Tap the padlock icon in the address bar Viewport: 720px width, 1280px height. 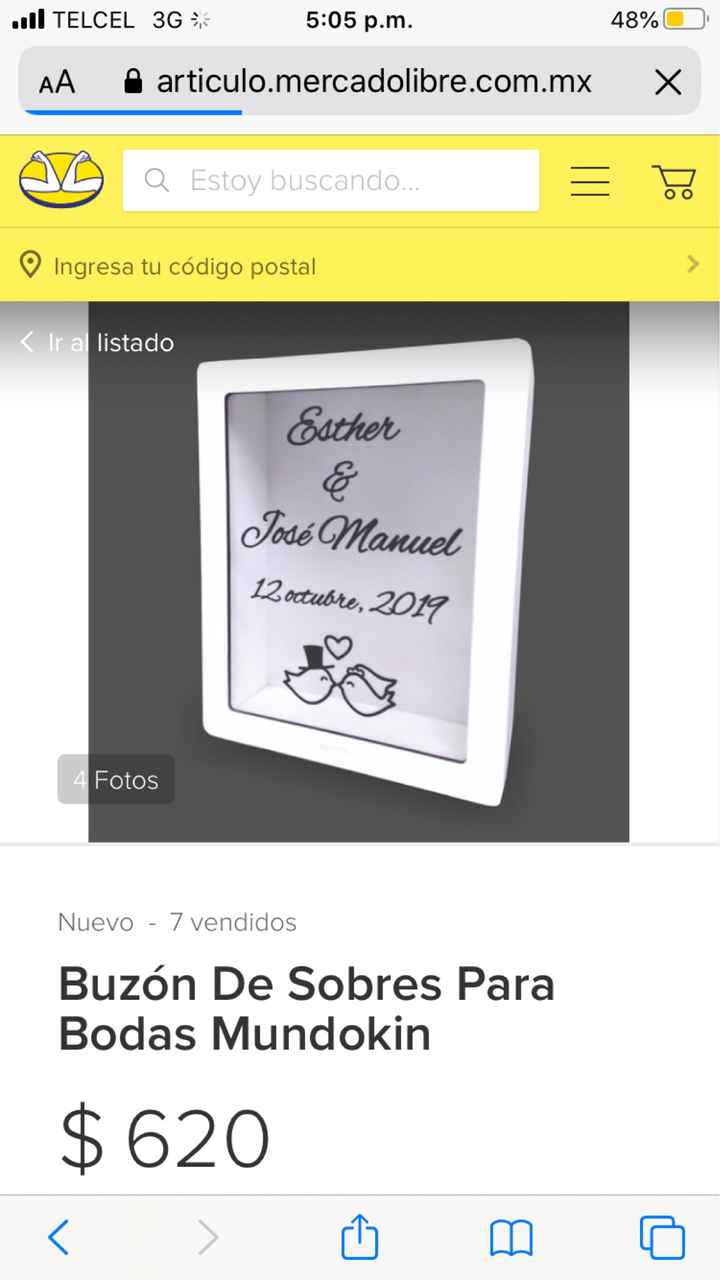131,82
